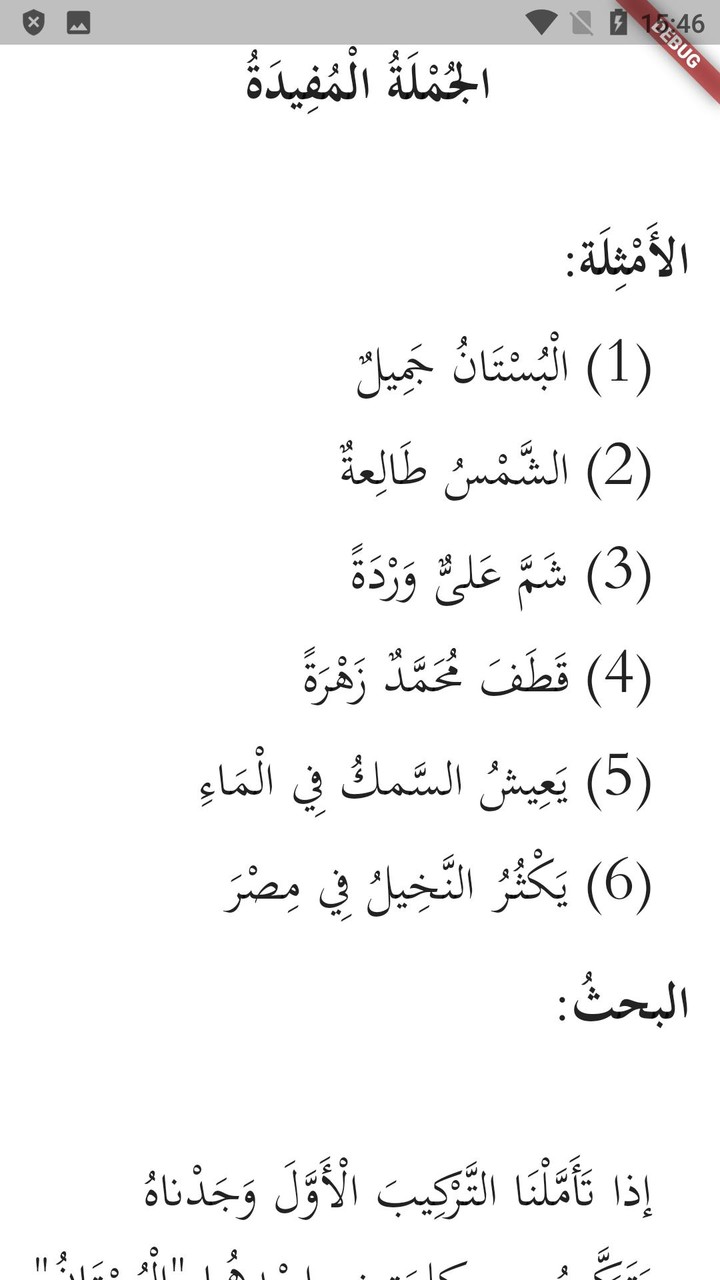Select the chapter title الجملة المفيدة
Viewport: 720px width, 1280px height.
click(360, 80)
